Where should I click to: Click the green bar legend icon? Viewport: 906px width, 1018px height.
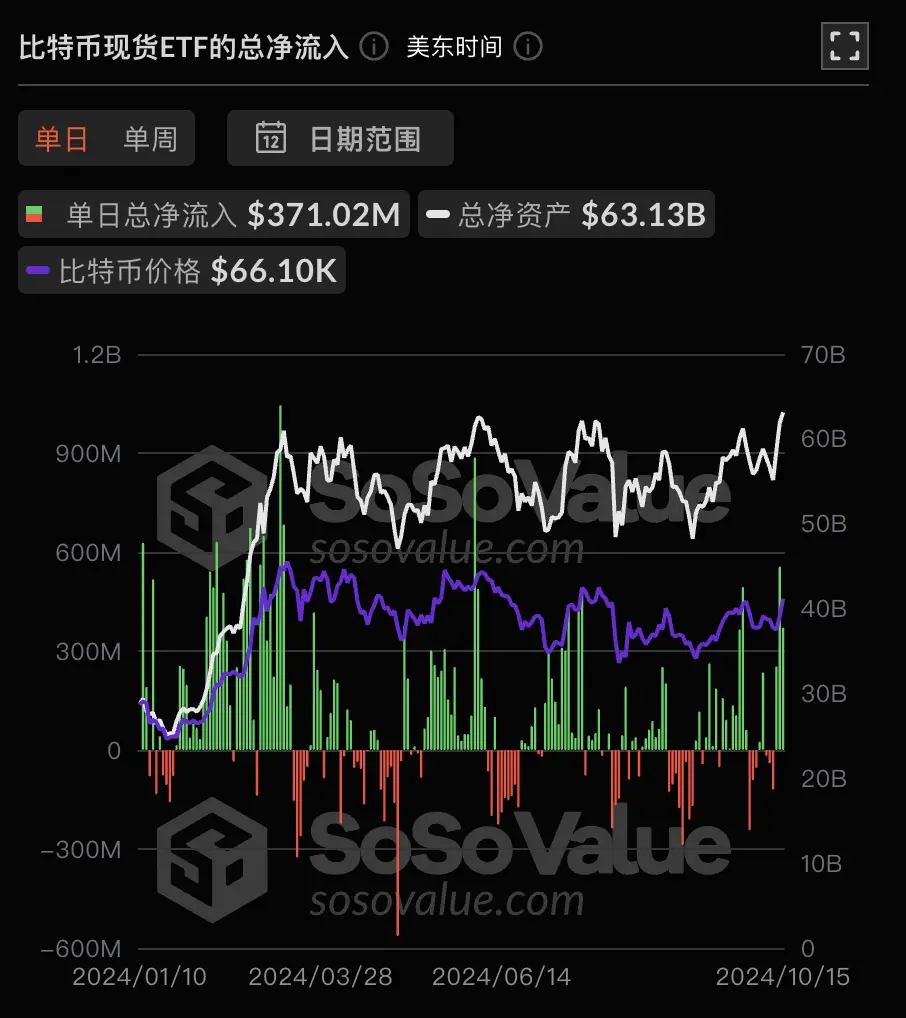click(37, 213)
